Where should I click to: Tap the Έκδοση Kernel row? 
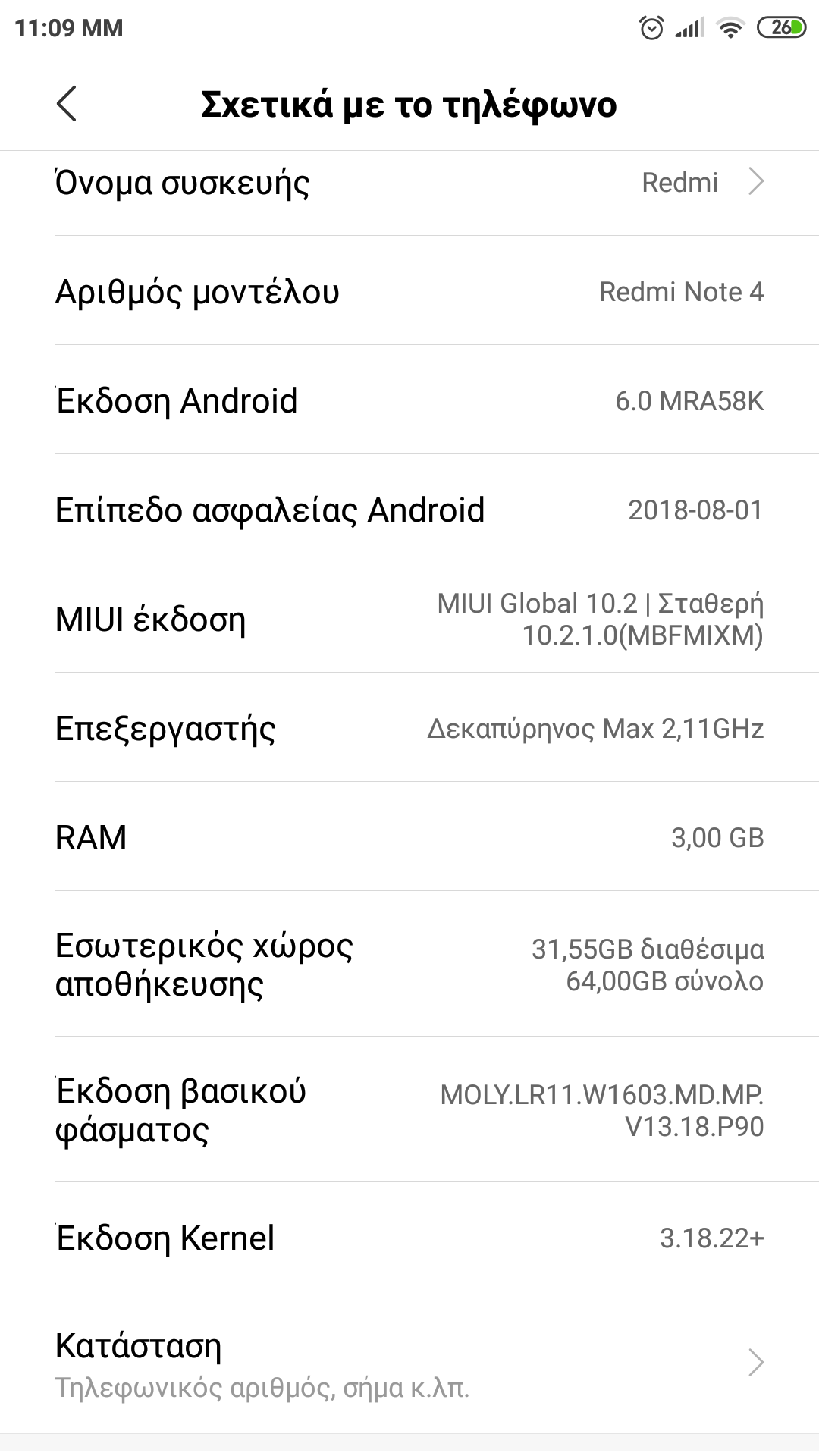(x=409, y=1238)
